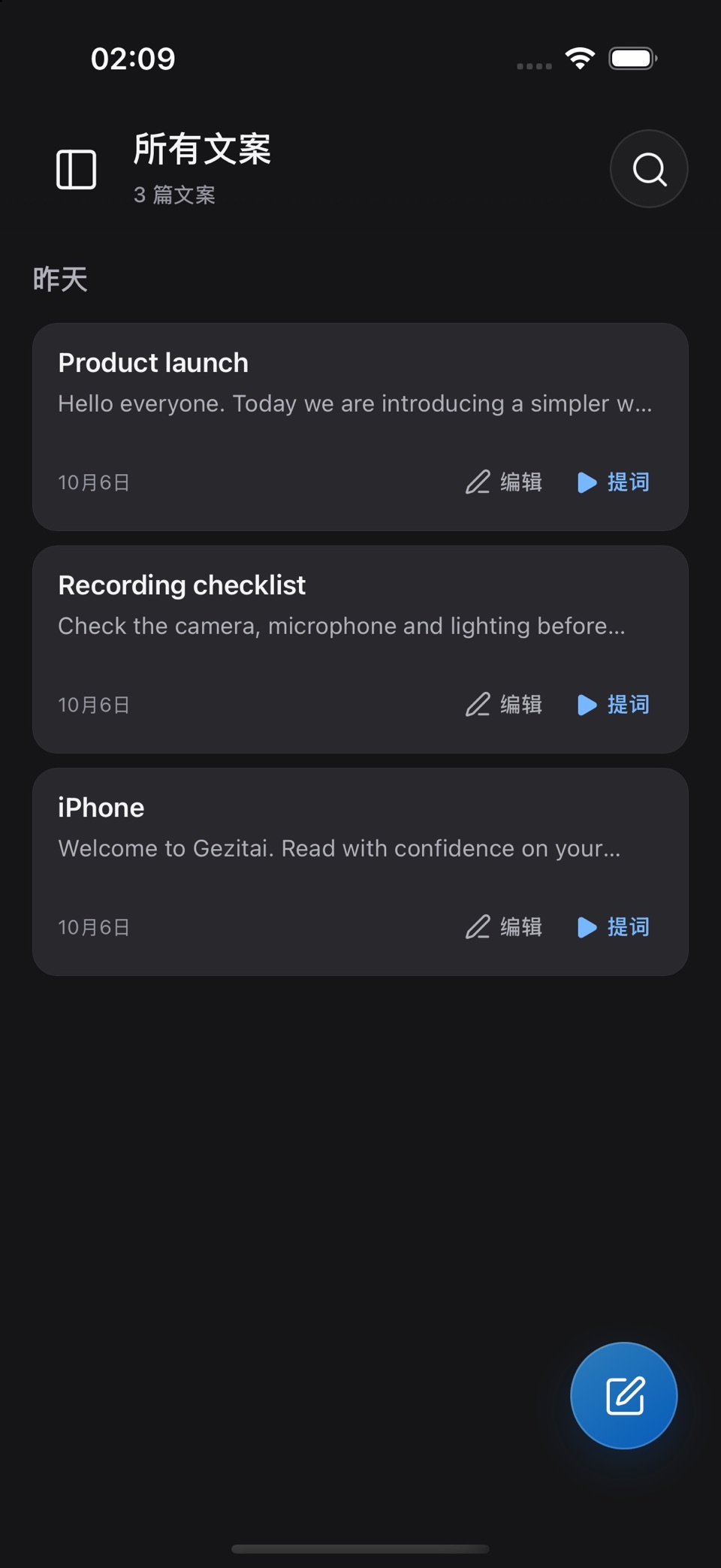Screen dimensions: 721x1568
Task: Open the Product launch script card
Action: 360,427
